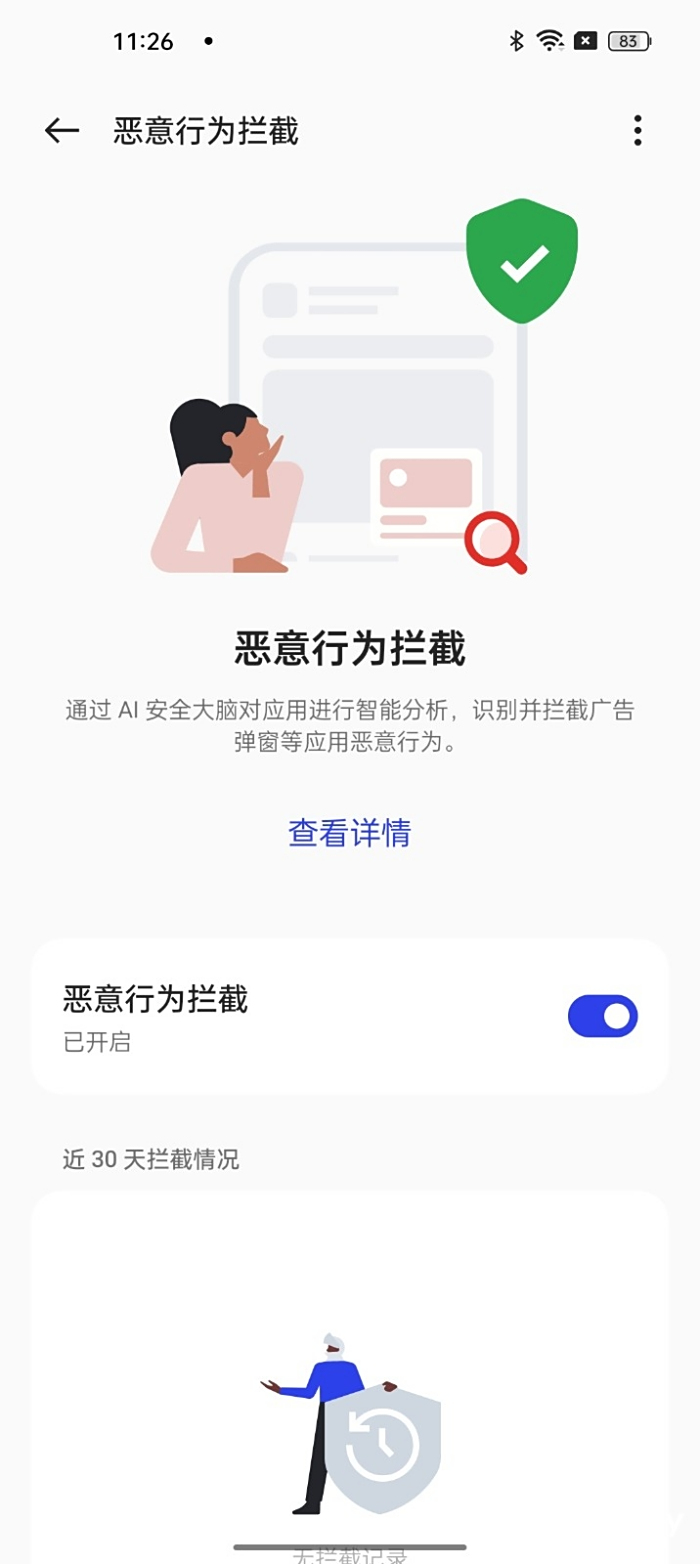This screenshot has width=700, height=1564.
Task: Turn off the 恶意行为拦截 switch
Action: click(602, 1016)
